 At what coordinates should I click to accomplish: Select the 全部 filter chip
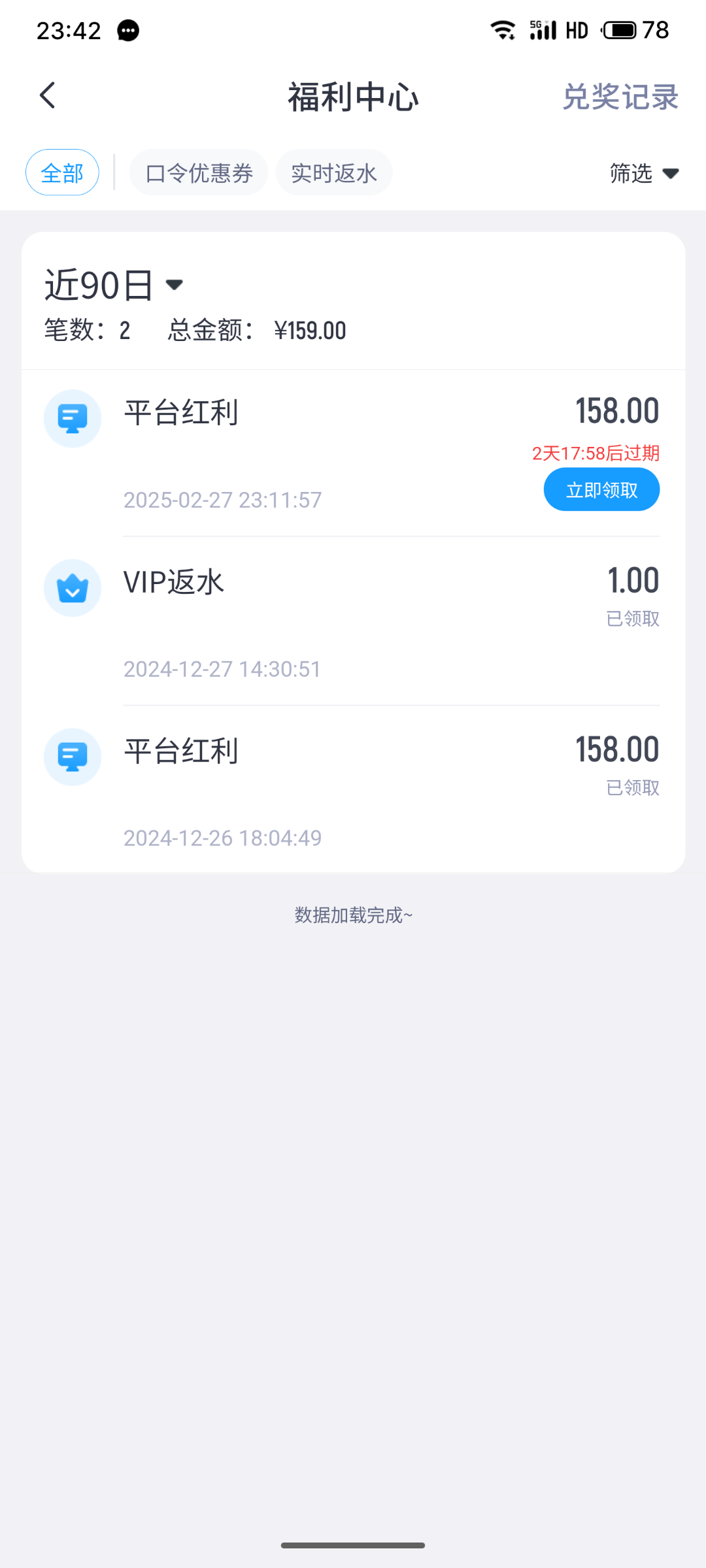(x=62, y=173)
